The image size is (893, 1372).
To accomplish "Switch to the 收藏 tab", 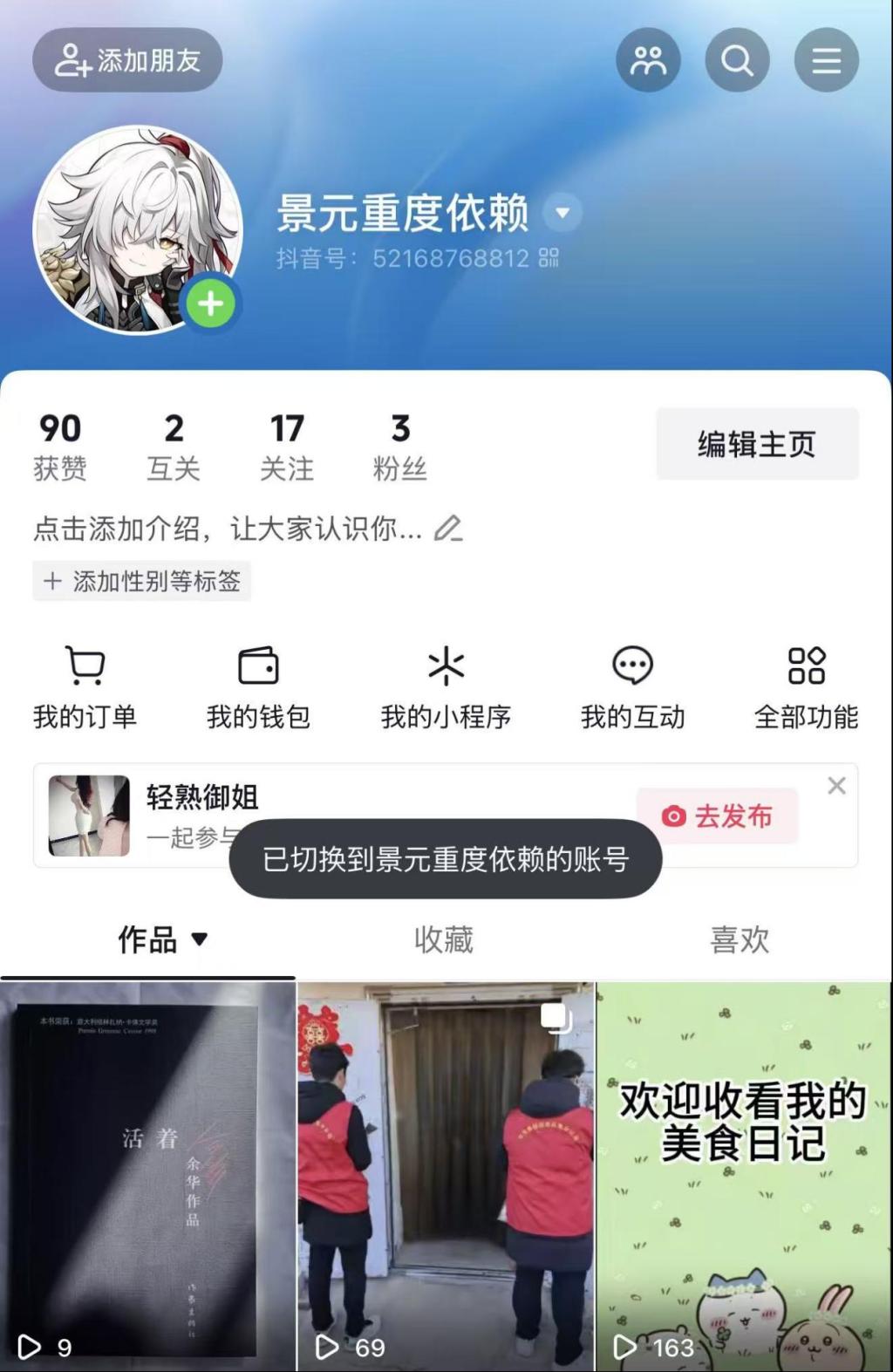I will pyautogui.click(x=444, y=939).
